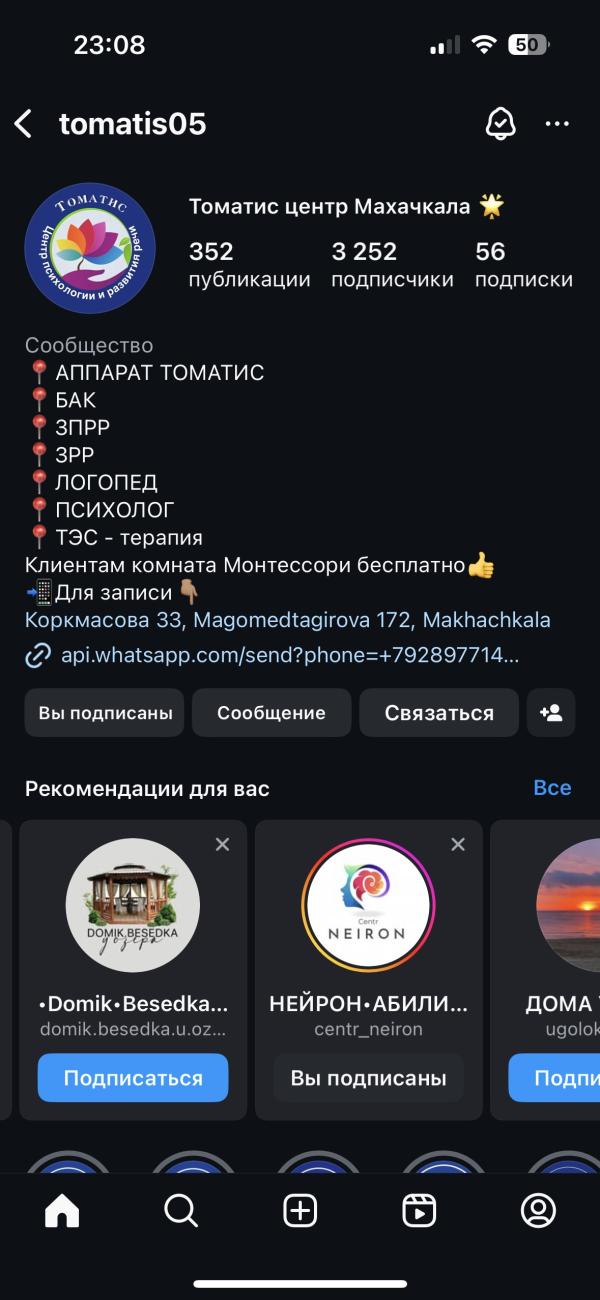Switch to the Search tab
Screen dimensions: 600x1300
[181, 1211]
